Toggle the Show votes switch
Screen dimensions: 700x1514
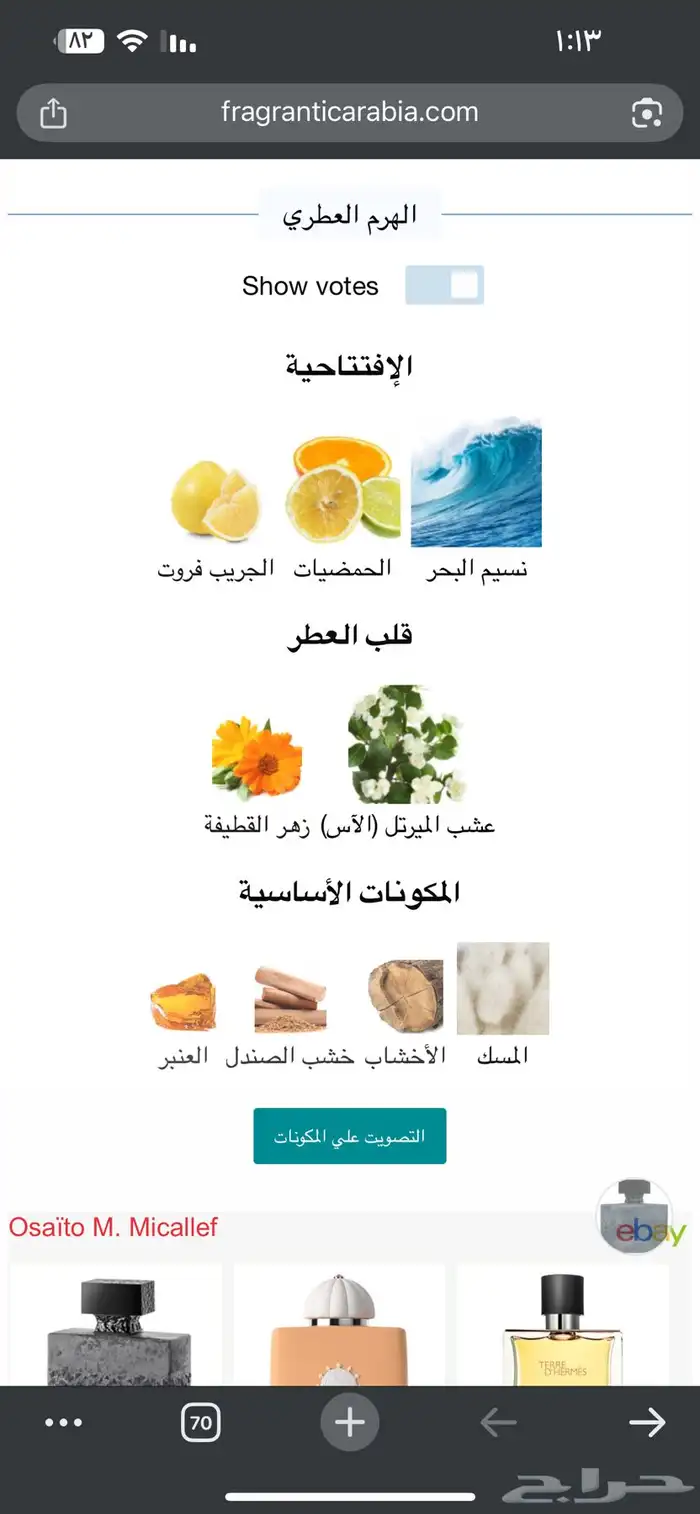pyautogui.click(x=444, y=285)
